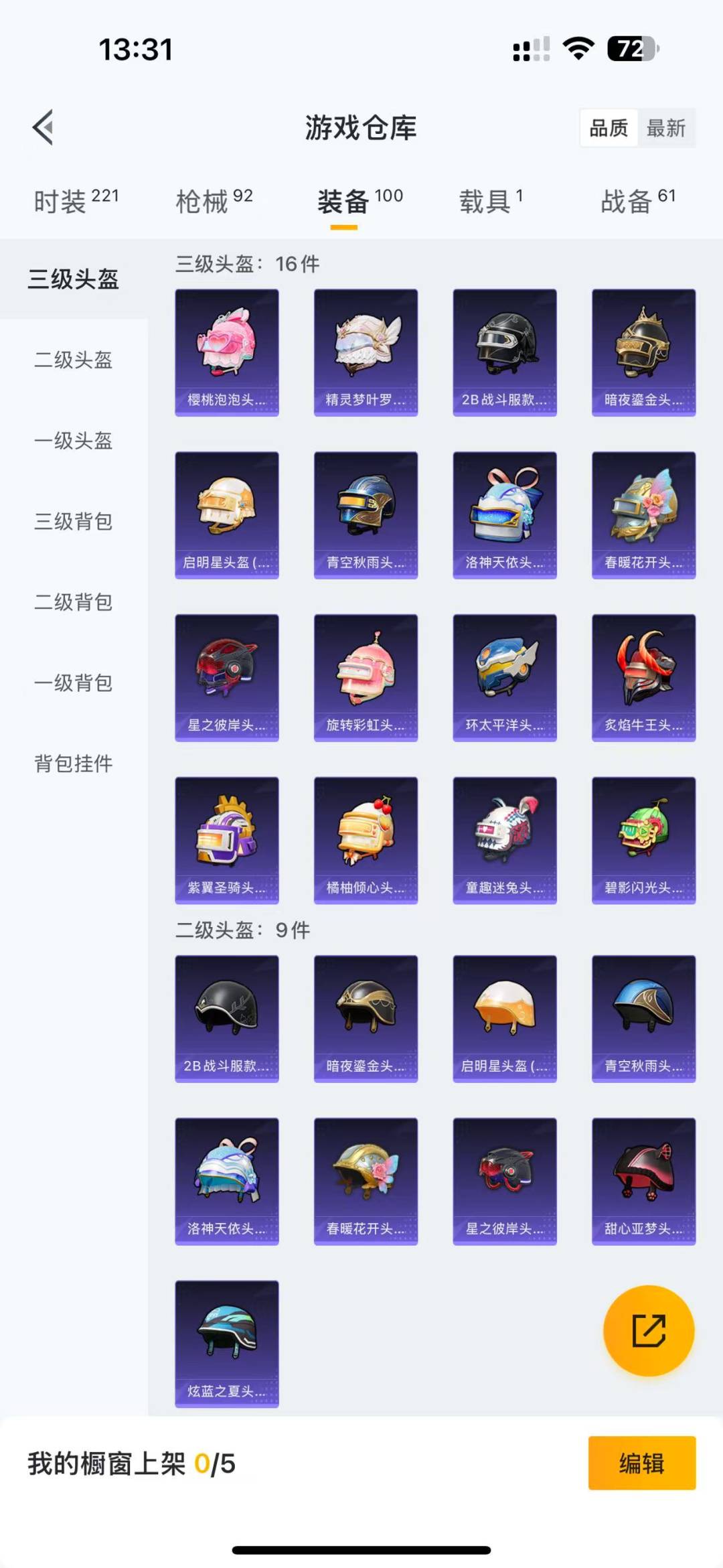Viewport: 723px width, 1568px height.
Task: Open the 枪械 tab
Action: pos(214,201)
